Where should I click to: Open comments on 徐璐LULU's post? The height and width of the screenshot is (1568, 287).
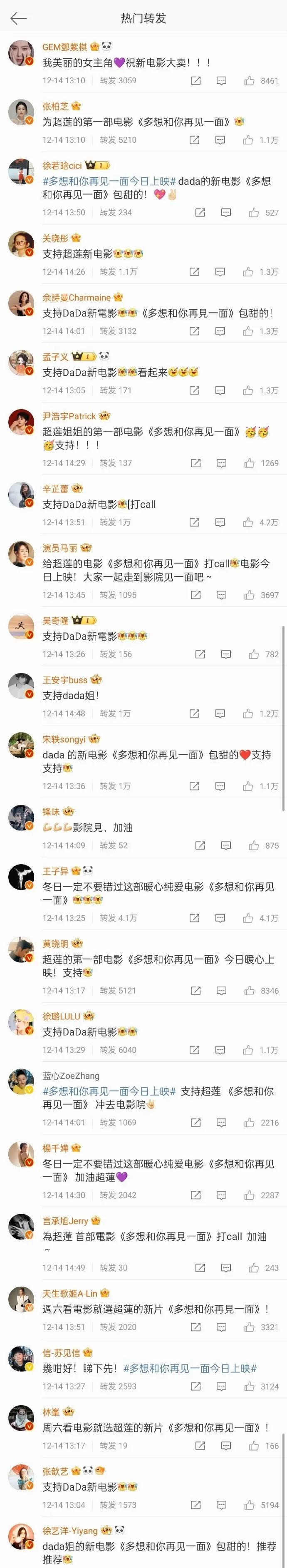tap(220, 1050)
